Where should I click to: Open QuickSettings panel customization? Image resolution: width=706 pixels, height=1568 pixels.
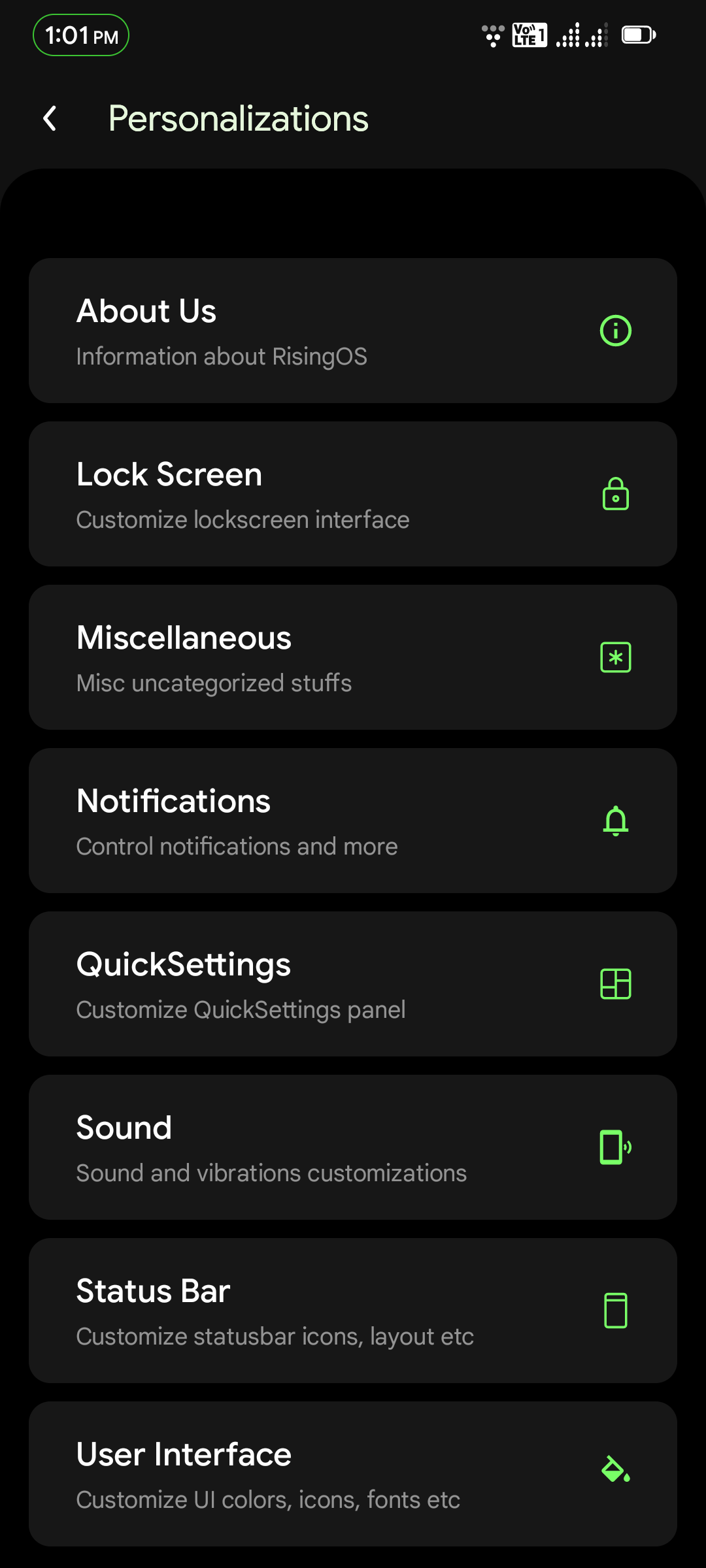tap(352, 984)
